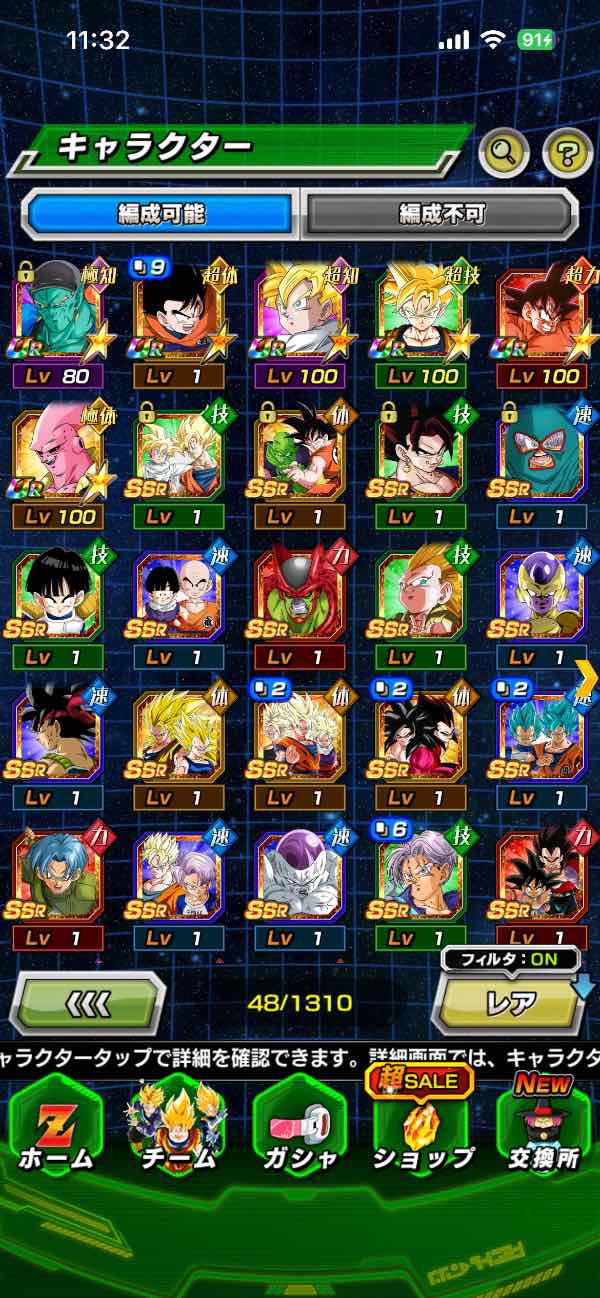Open the Lv 80 Piccolo card

(58, 320)
